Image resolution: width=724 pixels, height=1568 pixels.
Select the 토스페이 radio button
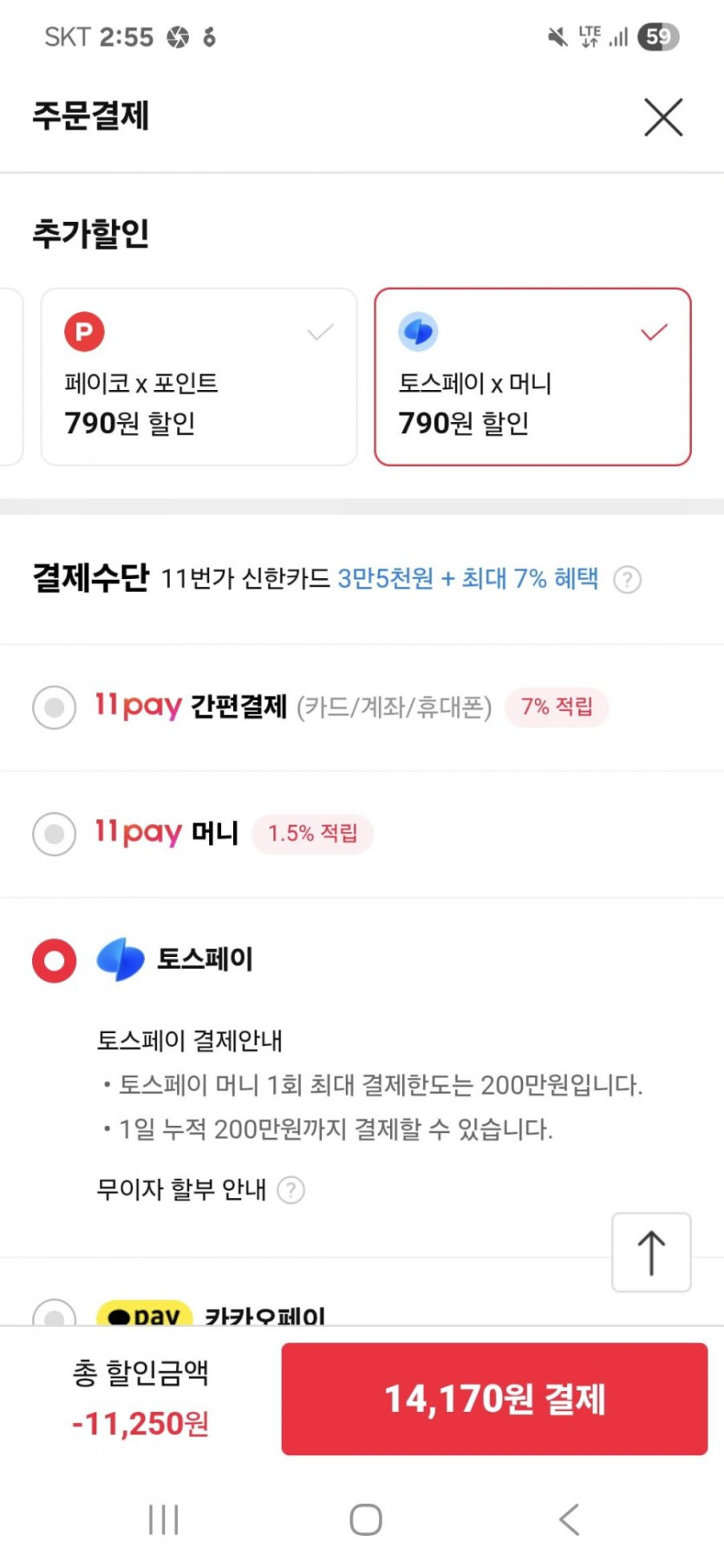coord(54,960)
